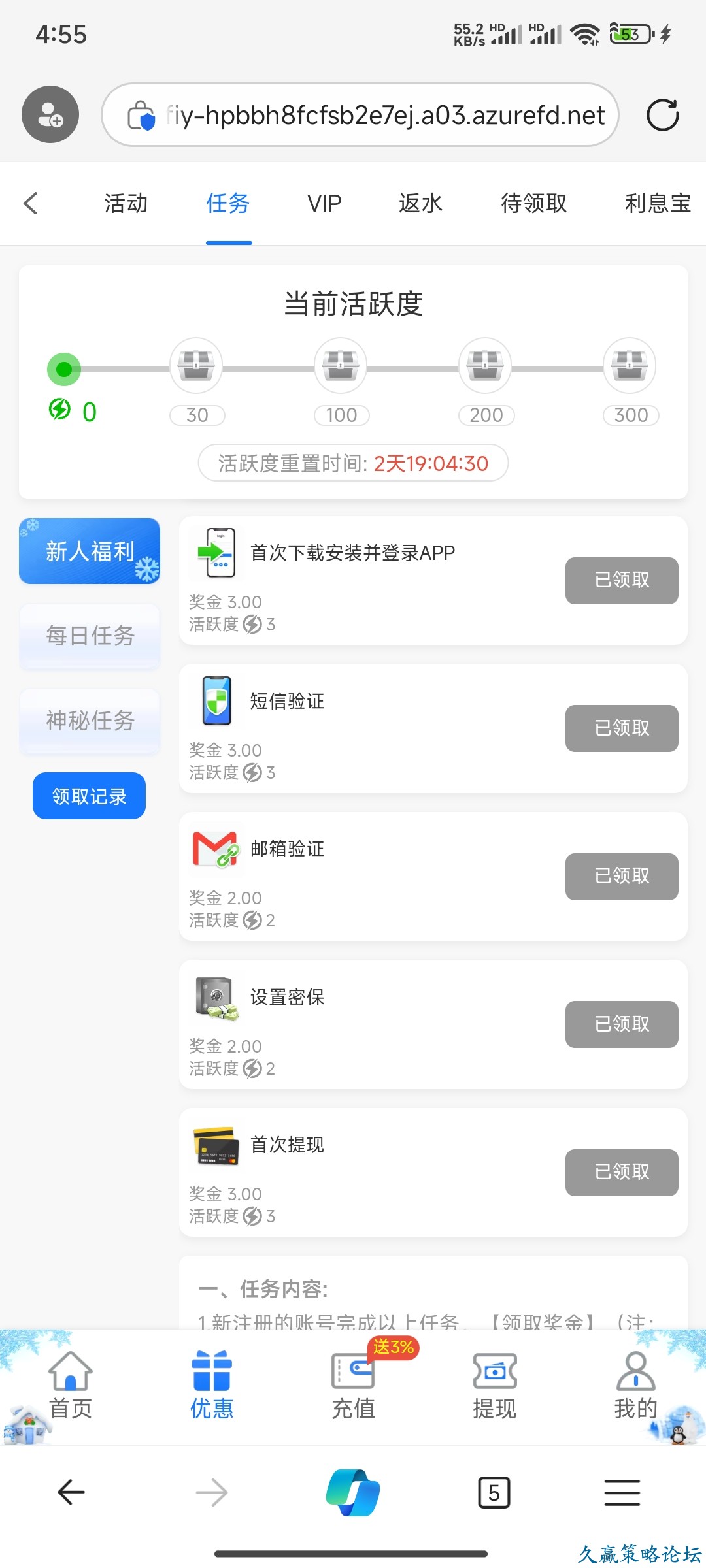The image size is (706, 1568).
Task: Switch to the 我的 profile tab
Action: tap(635, 1385)
